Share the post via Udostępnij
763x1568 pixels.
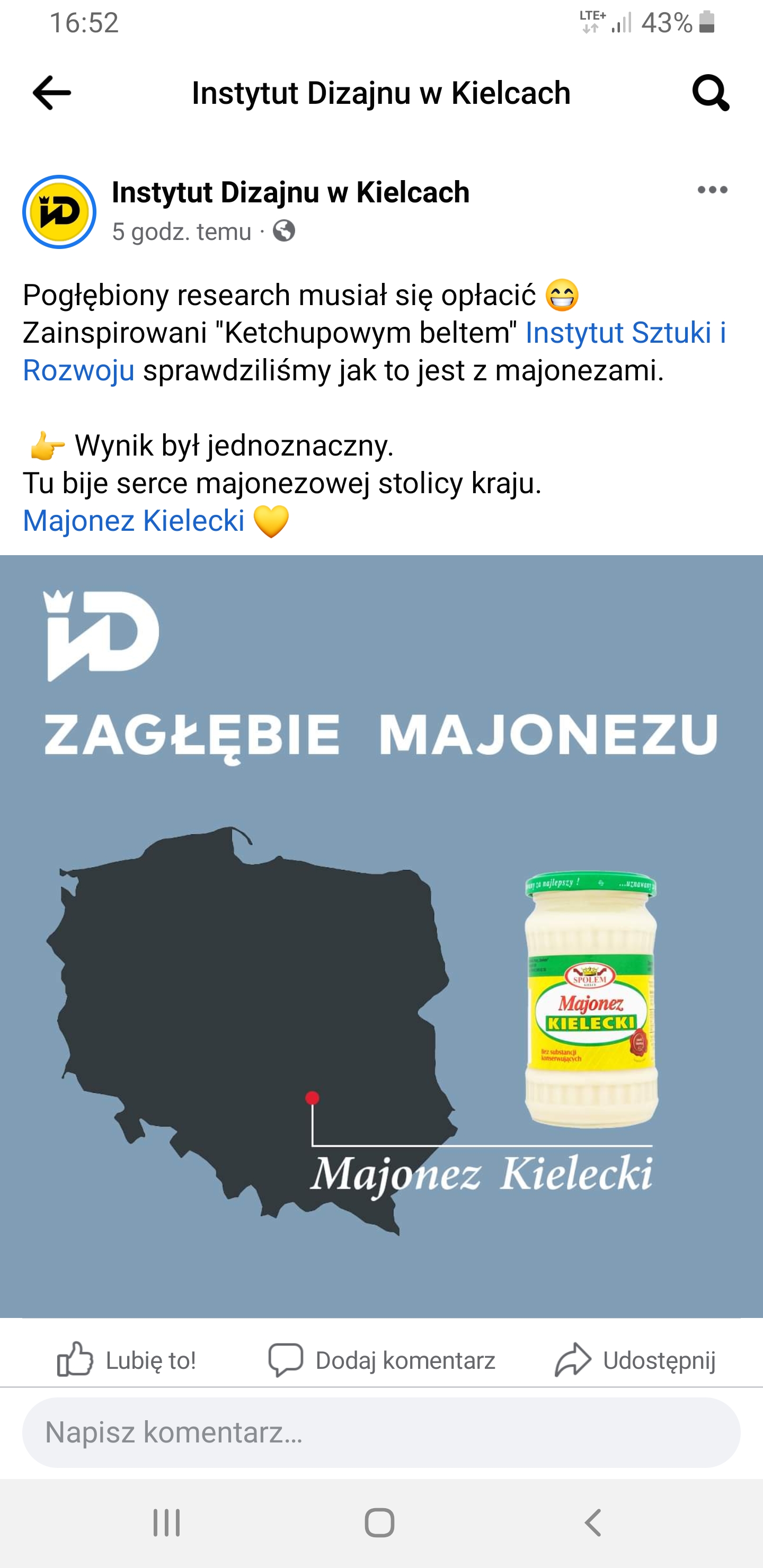pyautogui.click(x=635, y=1360)
